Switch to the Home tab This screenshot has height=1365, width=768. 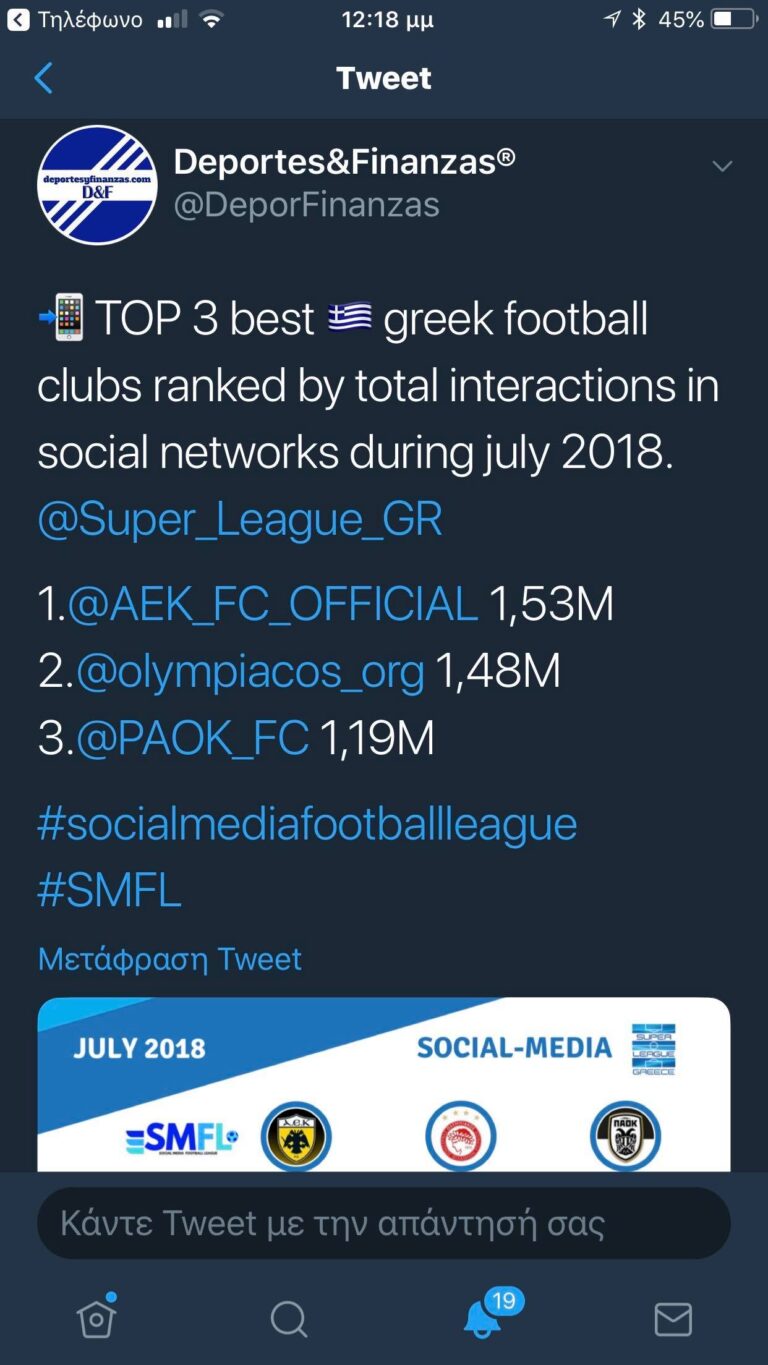(96, 1319)
